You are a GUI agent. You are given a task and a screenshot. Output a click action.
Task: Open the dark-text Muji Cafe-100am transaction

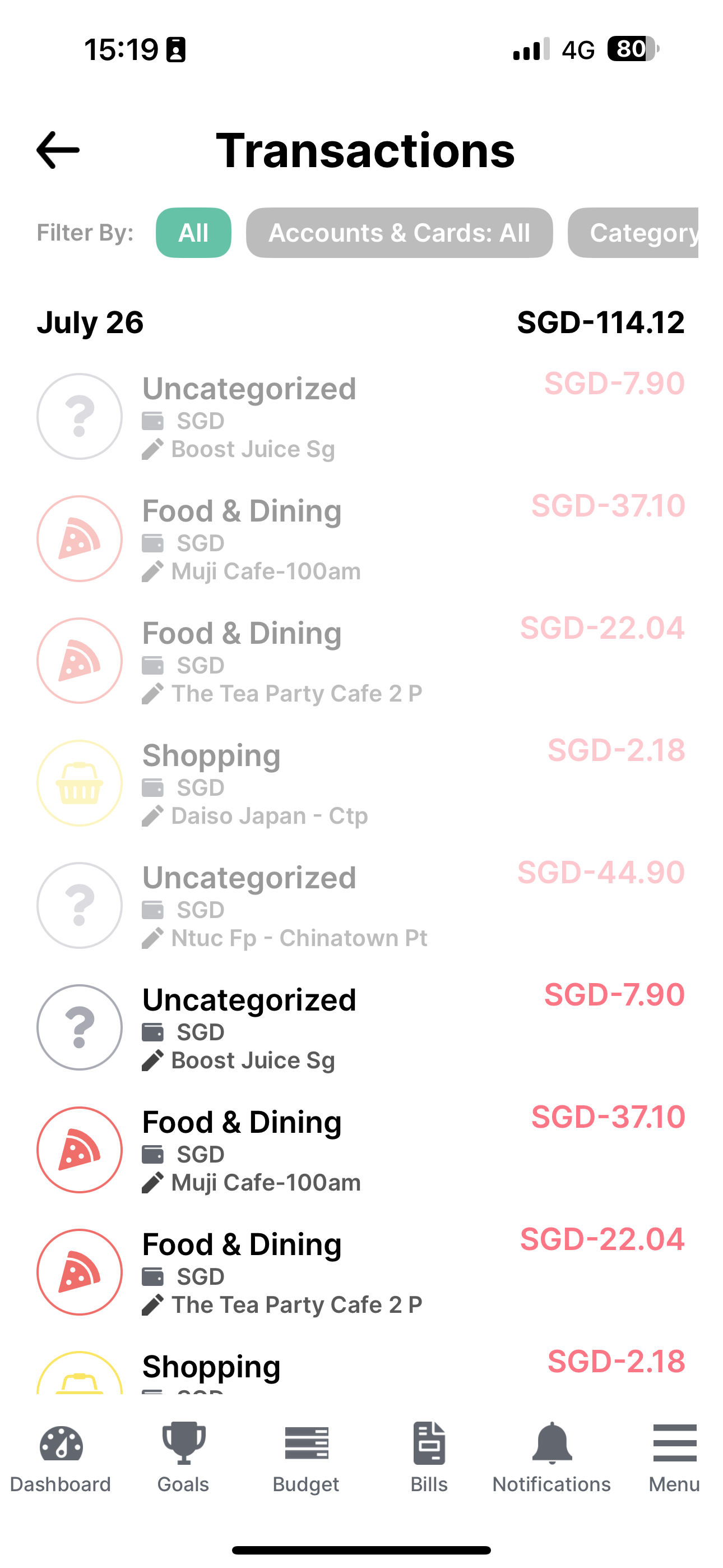[x=360, y=1150]
